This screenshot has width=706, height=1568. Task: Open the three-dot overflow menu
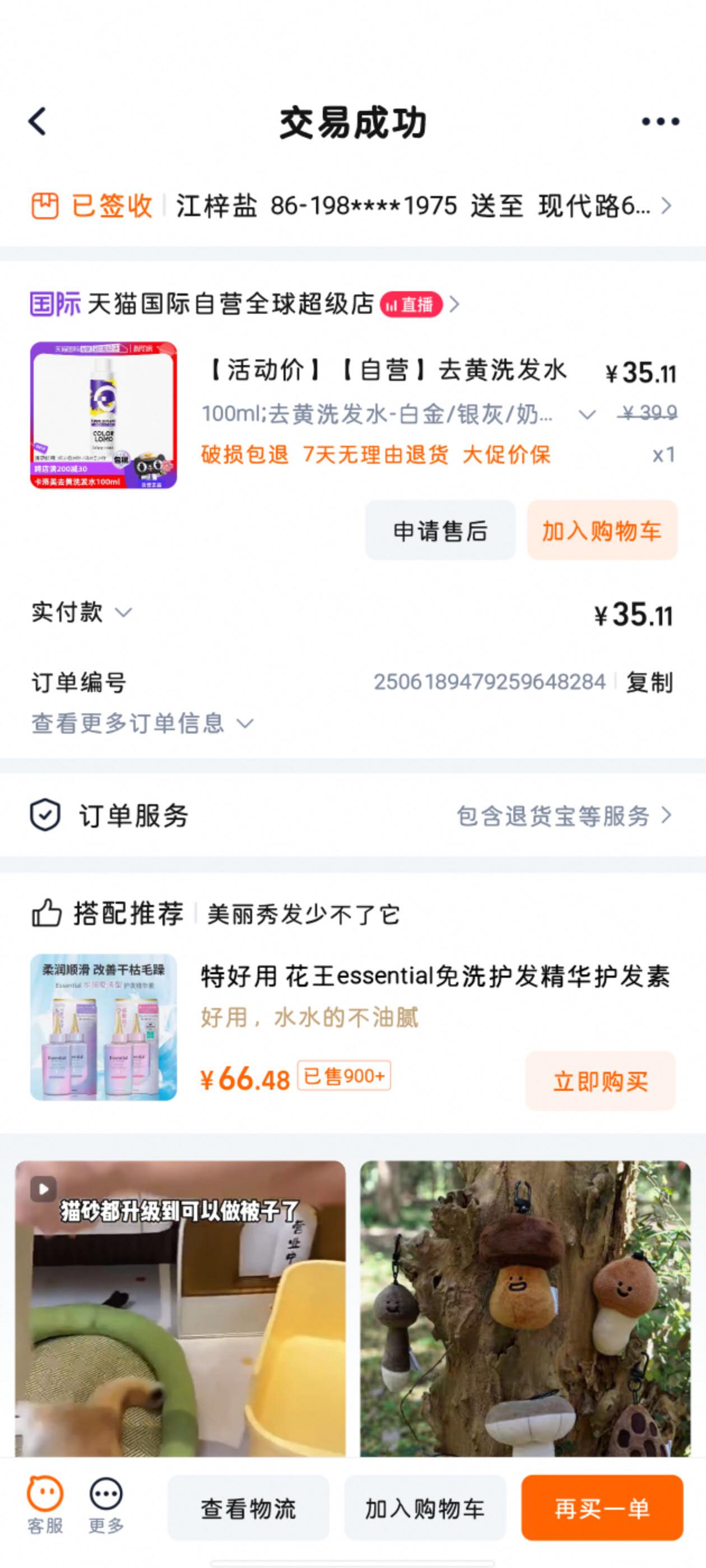click(x=660, y=122)
